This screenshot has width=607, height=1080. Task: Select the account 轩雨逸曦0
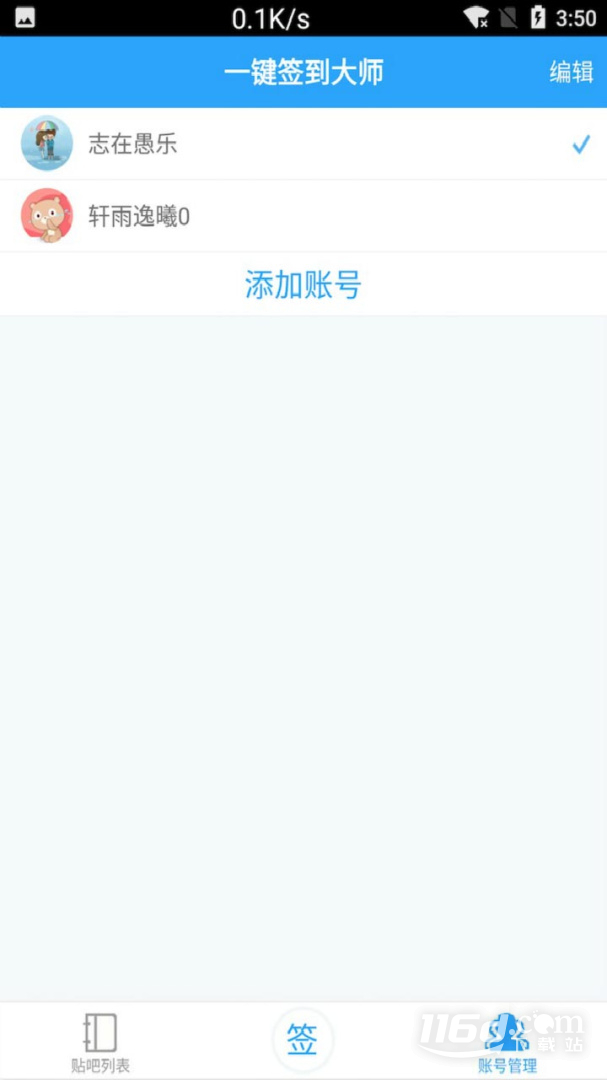coord(303,217)
